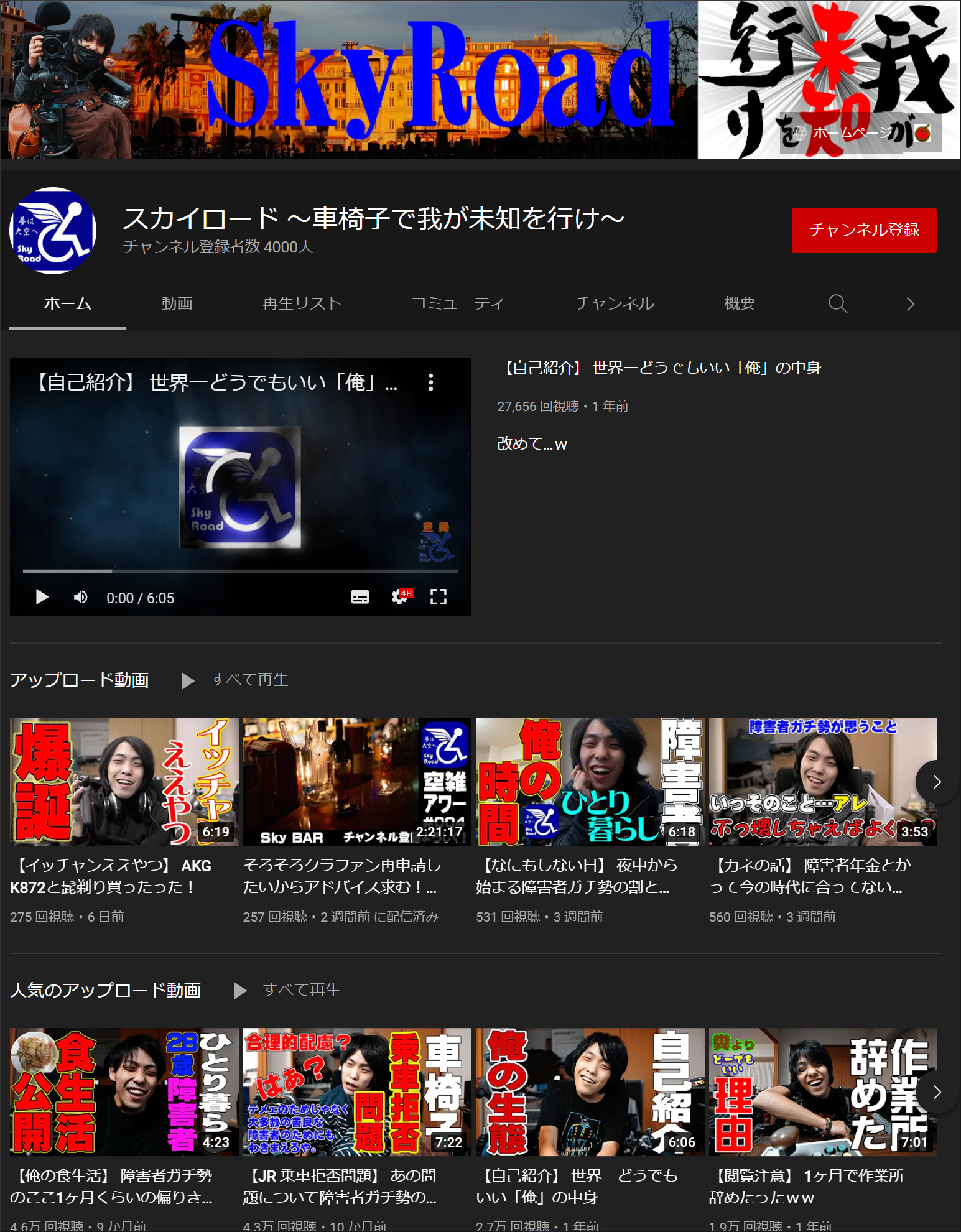Play the featured self-introduction video
The height and width of the screenshot is (1232, 961).
(x=42, y=598)
